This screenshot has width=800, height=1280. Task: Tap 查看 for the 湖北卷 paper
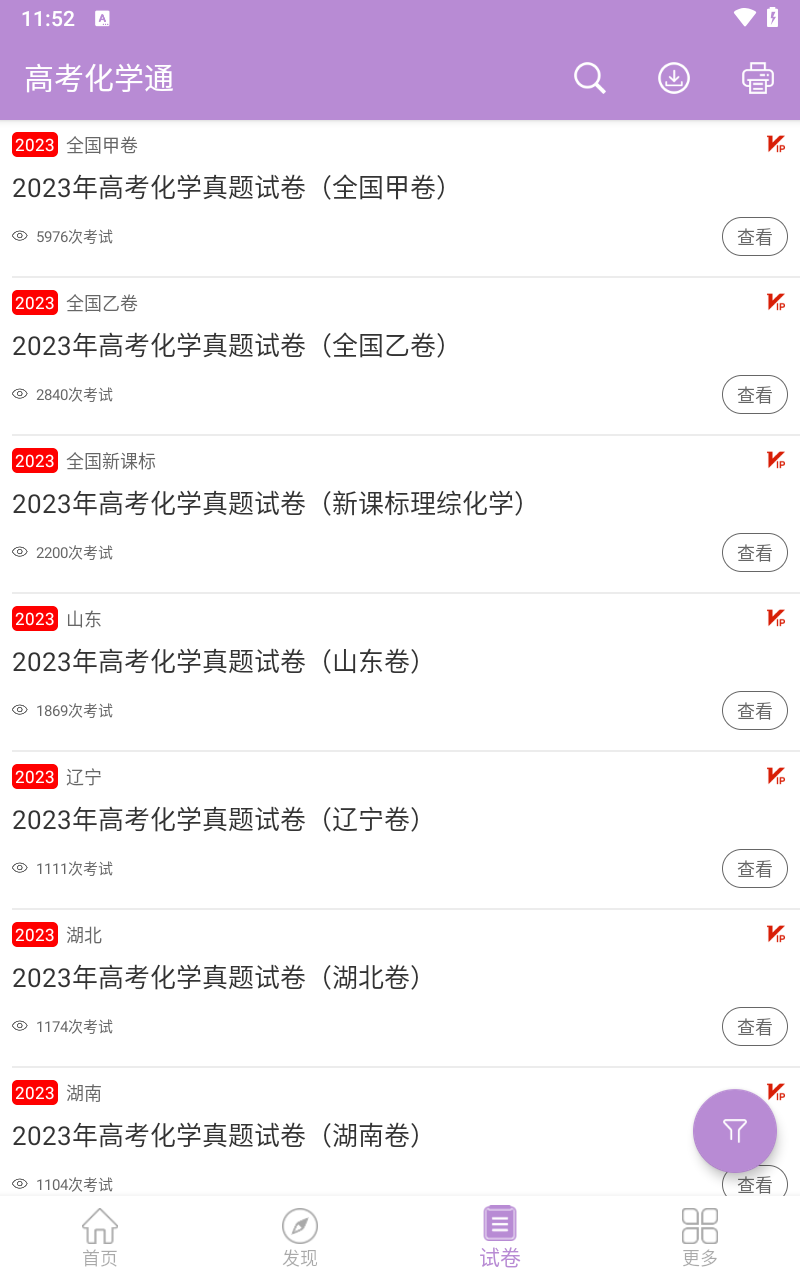click(x=755, y=1027)
